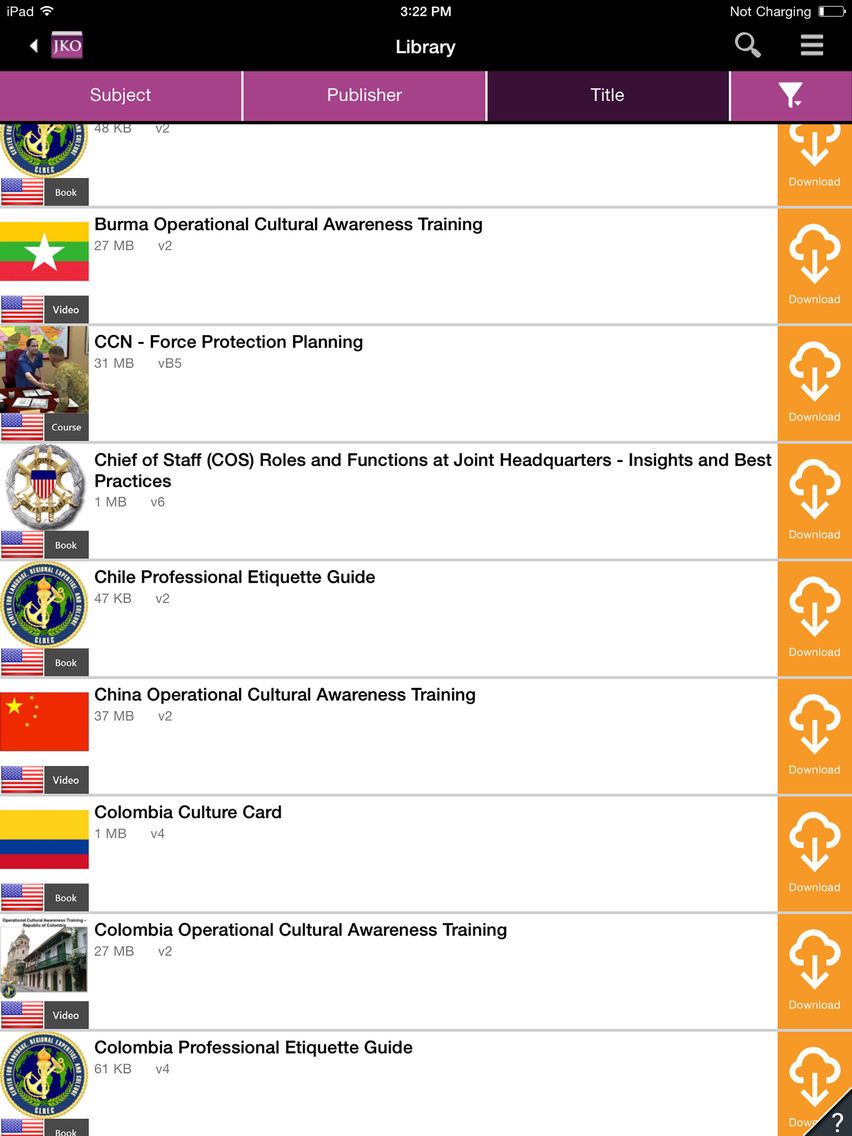Download CCN - Force Protection Planning
Screen dimensions: 852x1136
(814, 384)
